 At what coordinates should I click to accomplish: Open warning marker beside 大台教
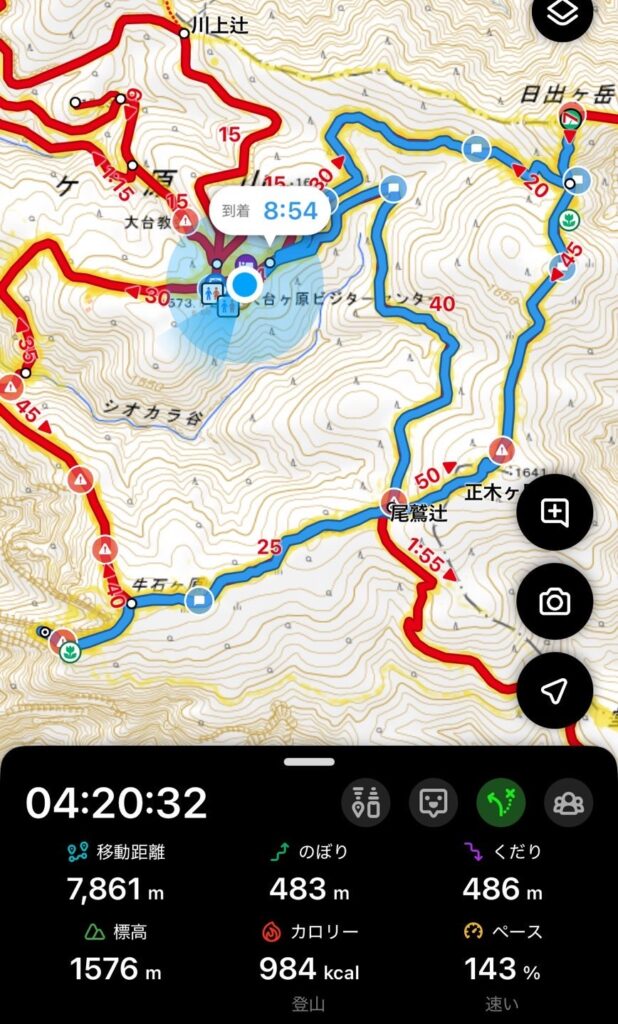(186, 222)
